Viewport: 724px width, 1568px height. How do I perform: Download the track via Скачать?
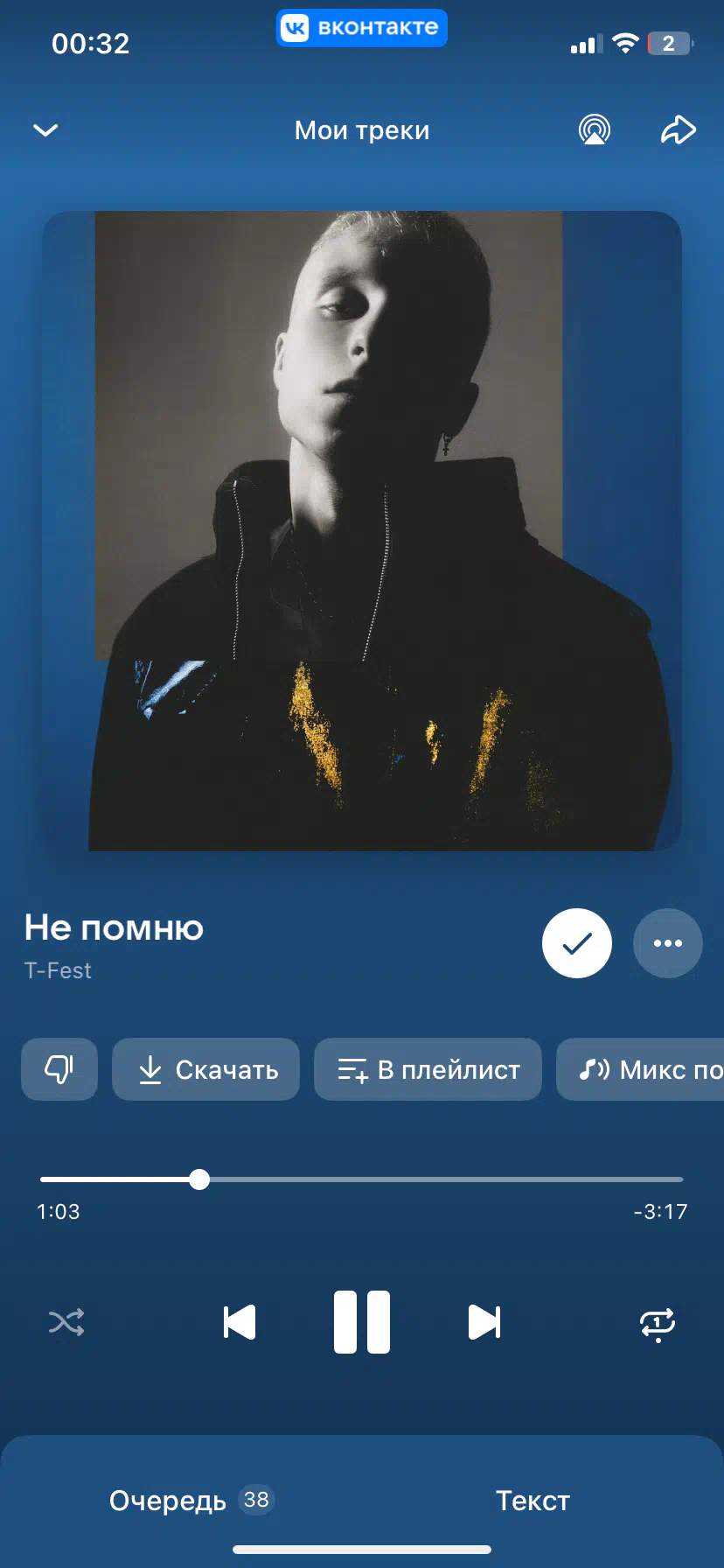pyautogui.click(x=206, y=1069)
